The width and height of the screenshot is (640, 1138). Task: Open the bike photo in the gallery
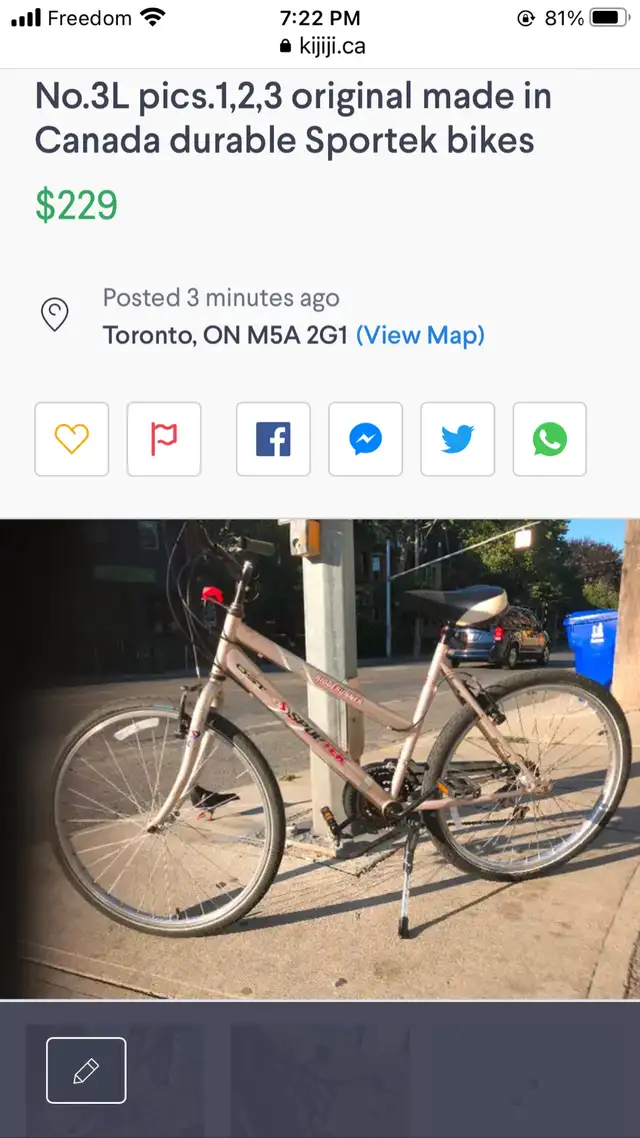point(320,758)
